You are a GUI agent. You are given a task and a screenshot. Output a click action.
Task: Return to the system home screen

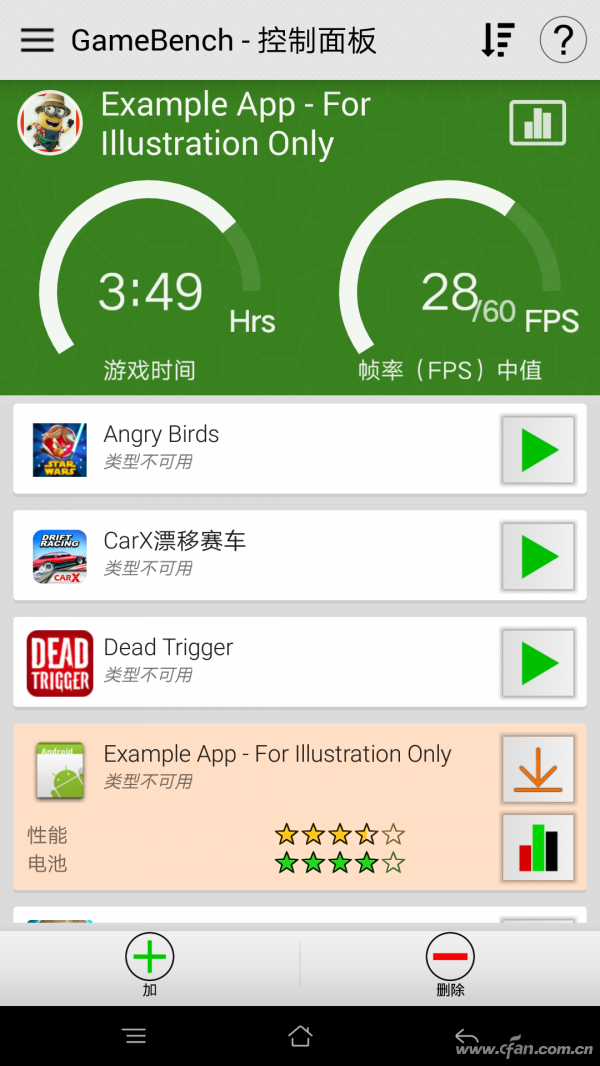(300, 1035)
